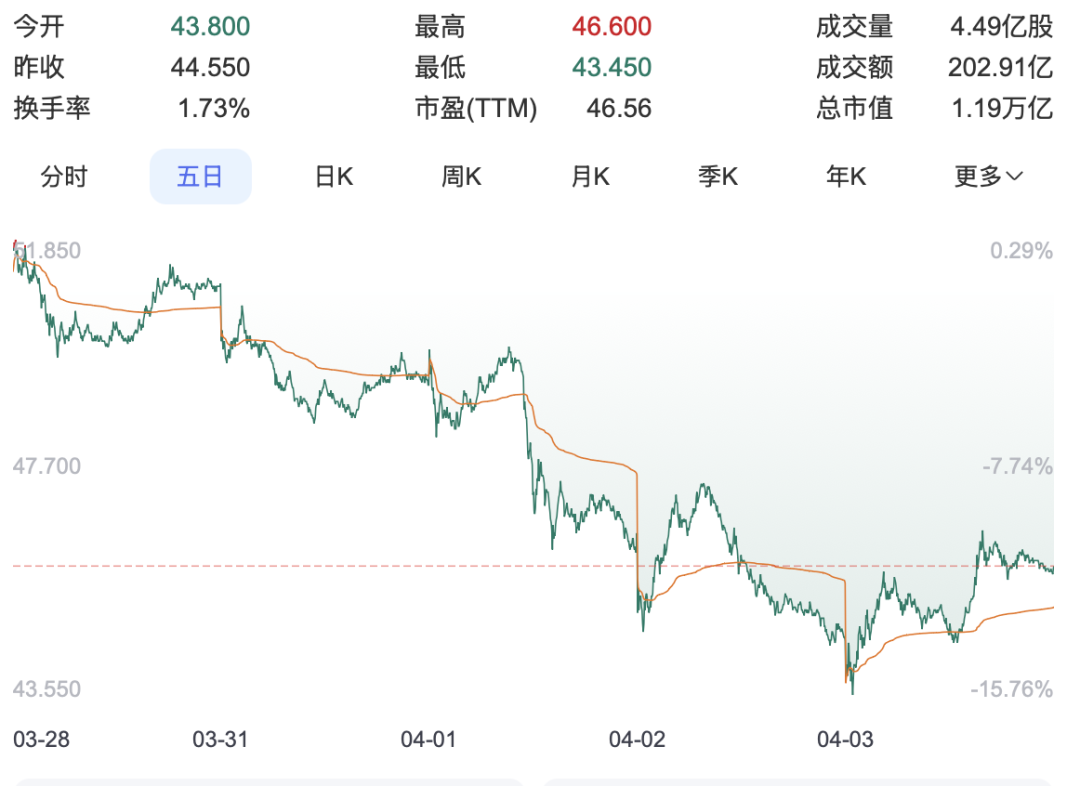Expand the 更多 chart options dropdown
The width and height of the screenshot is (1080, 786).
(x=988, y=177)
